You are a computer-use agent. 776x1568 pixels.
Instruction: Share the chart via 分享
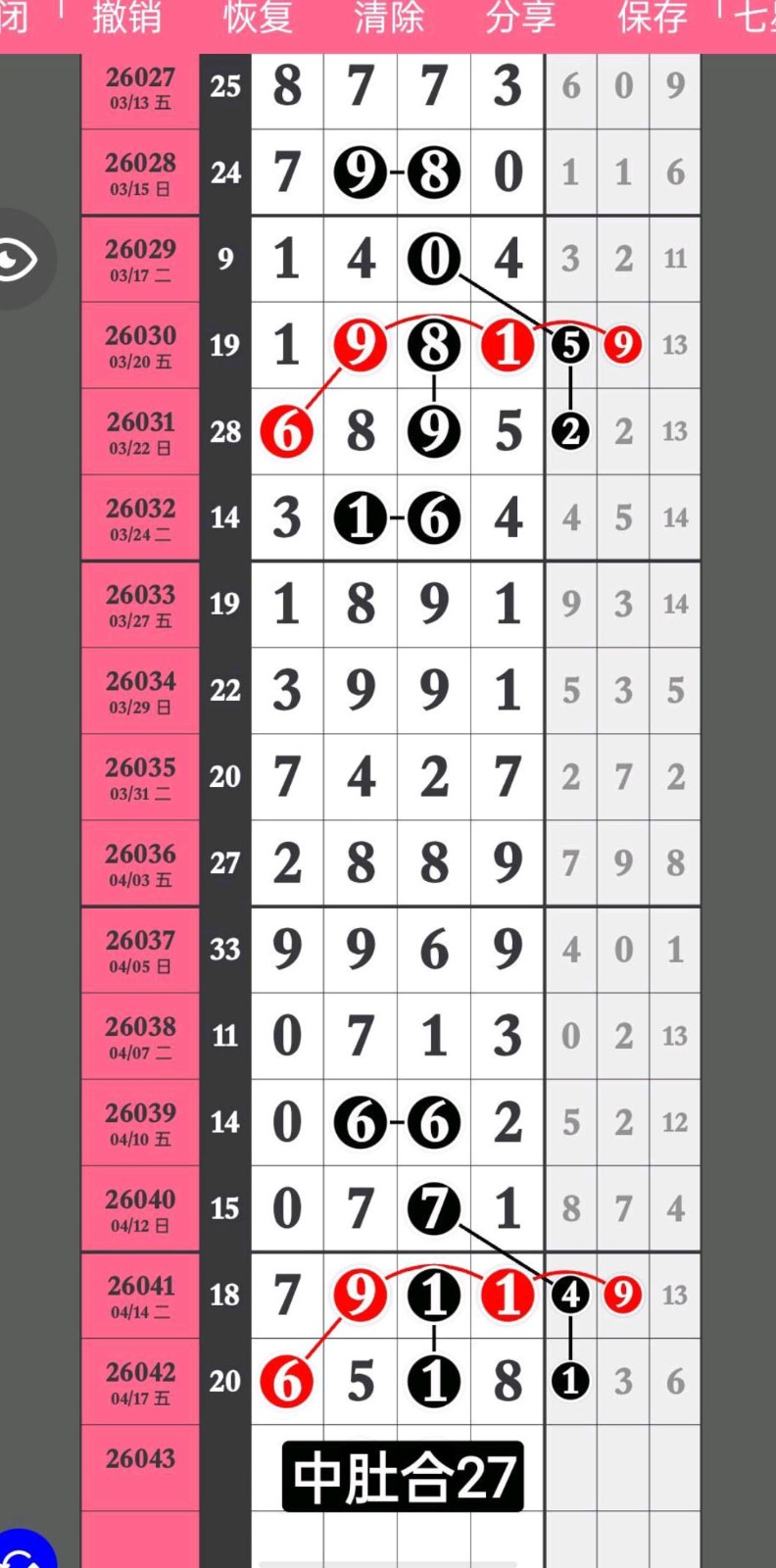pos(520,18)
